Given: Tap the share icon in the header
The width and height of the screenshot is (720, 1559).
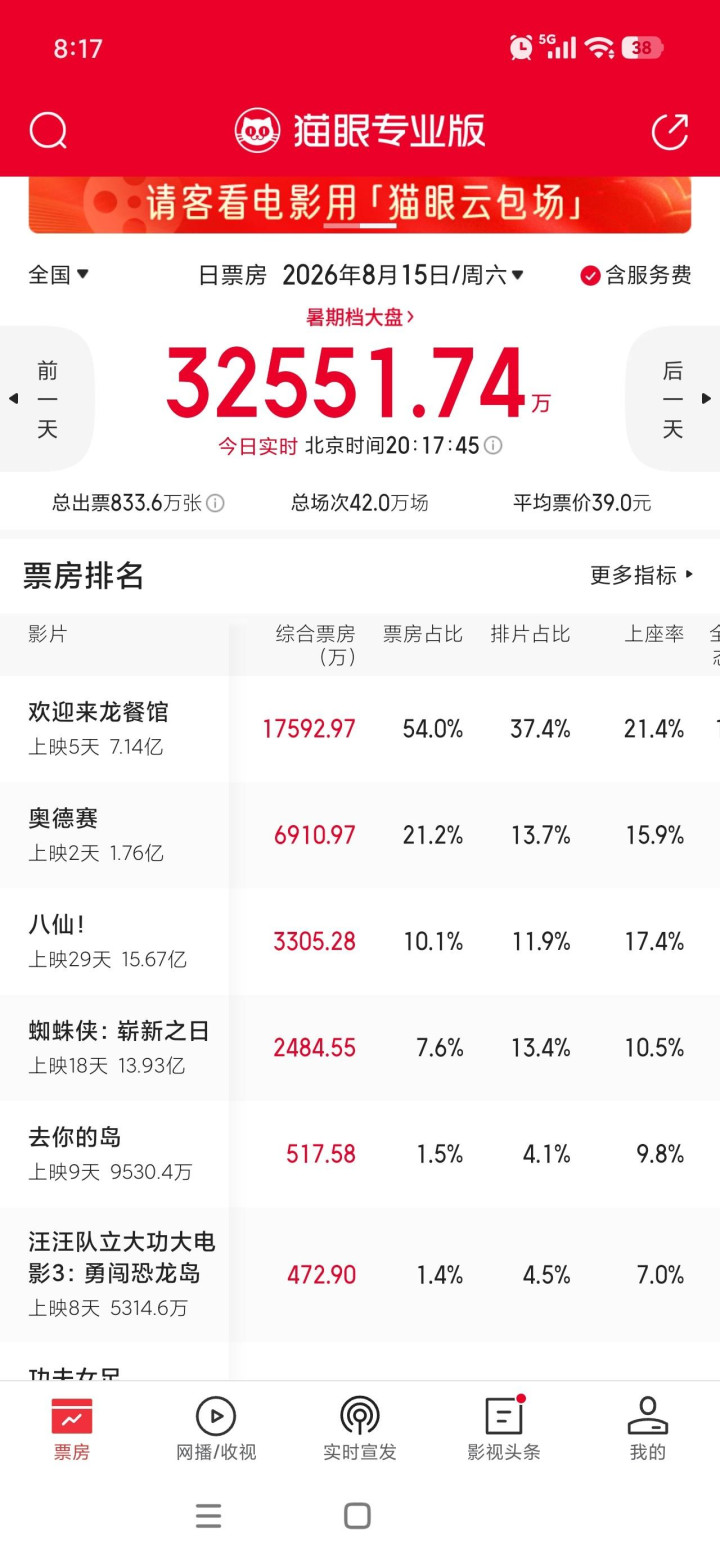Looking at the screenshot, I should pyautogui.click(x=670, y=131).
